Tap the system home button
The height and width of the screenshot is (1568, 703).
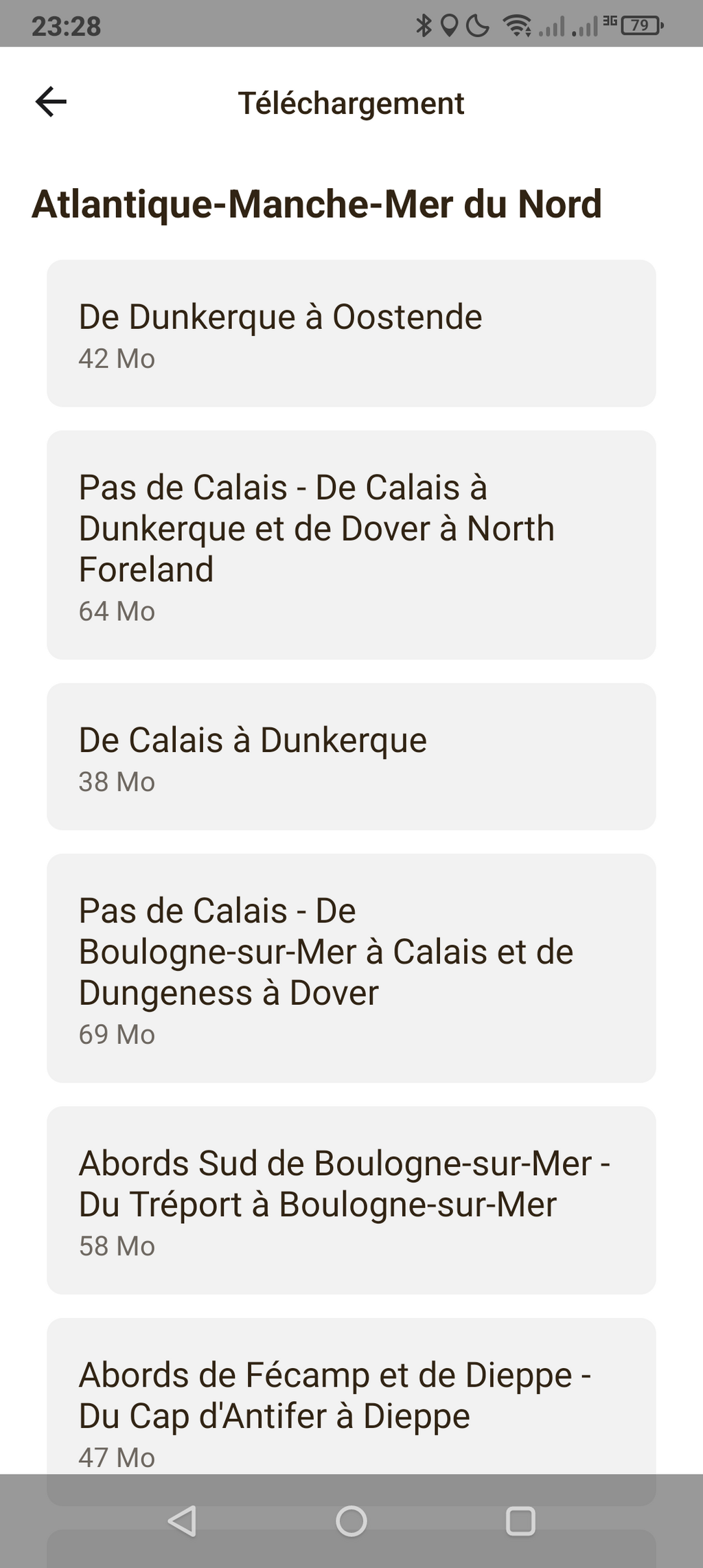(351, 1521)
